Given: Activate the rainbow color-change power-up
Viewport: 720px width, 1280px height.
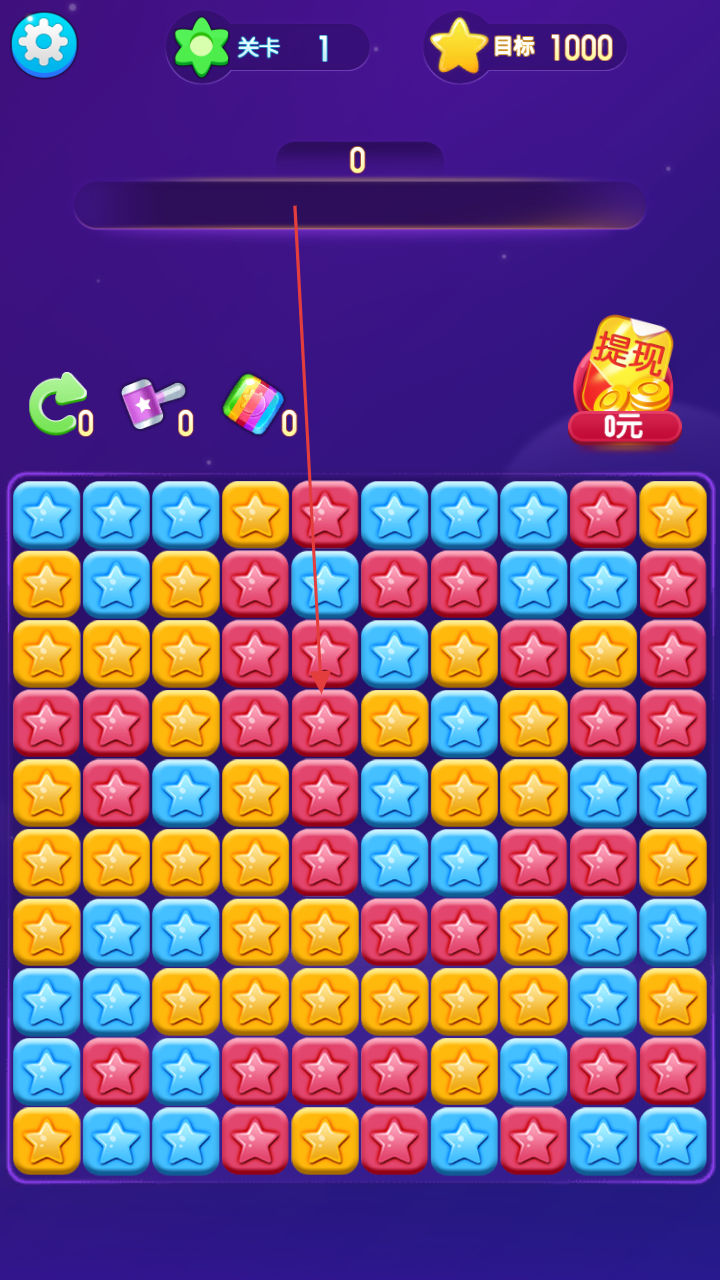Looking at the screenshot, I should point(253,404).
